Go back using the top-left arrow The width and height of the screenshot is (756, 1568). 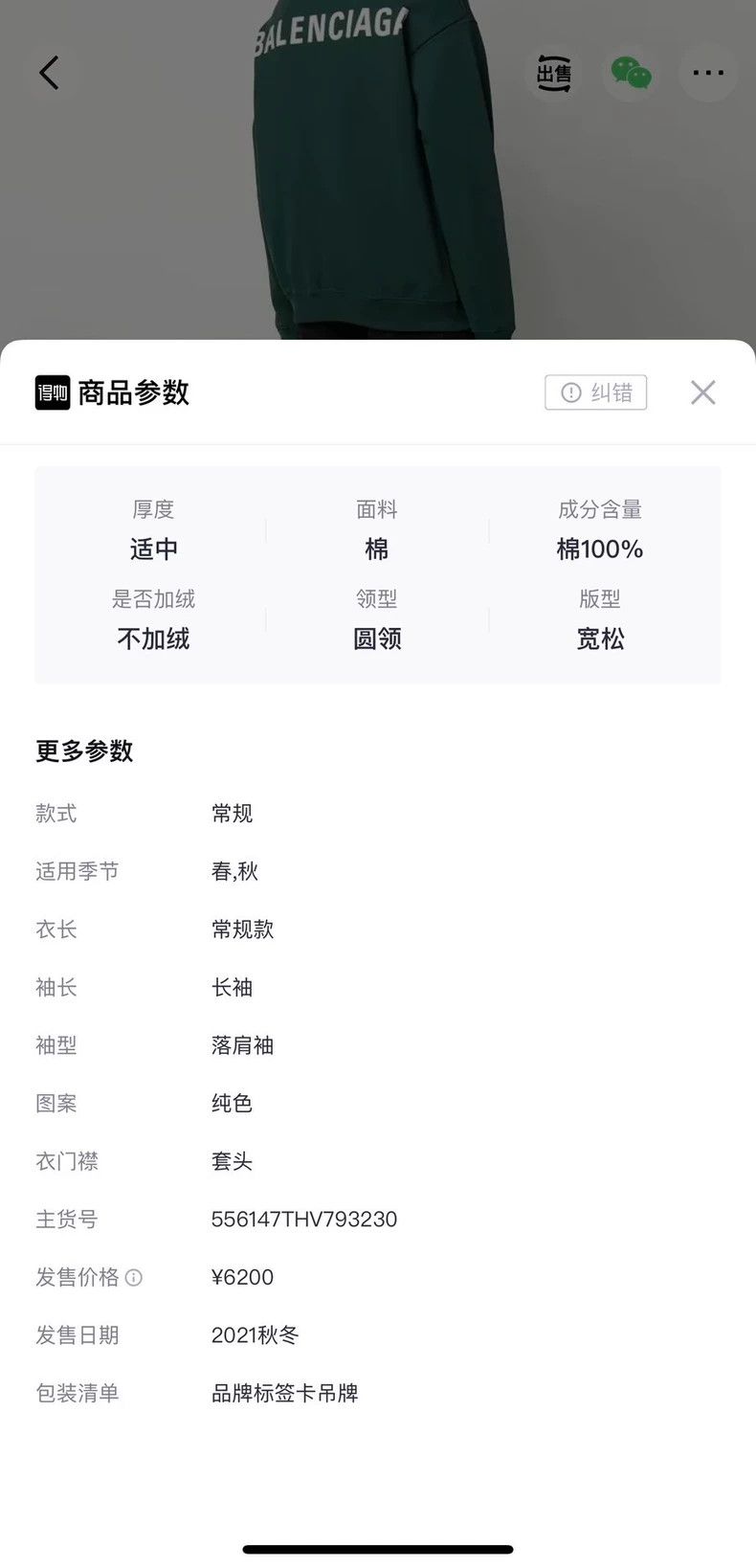pos(49,73)
